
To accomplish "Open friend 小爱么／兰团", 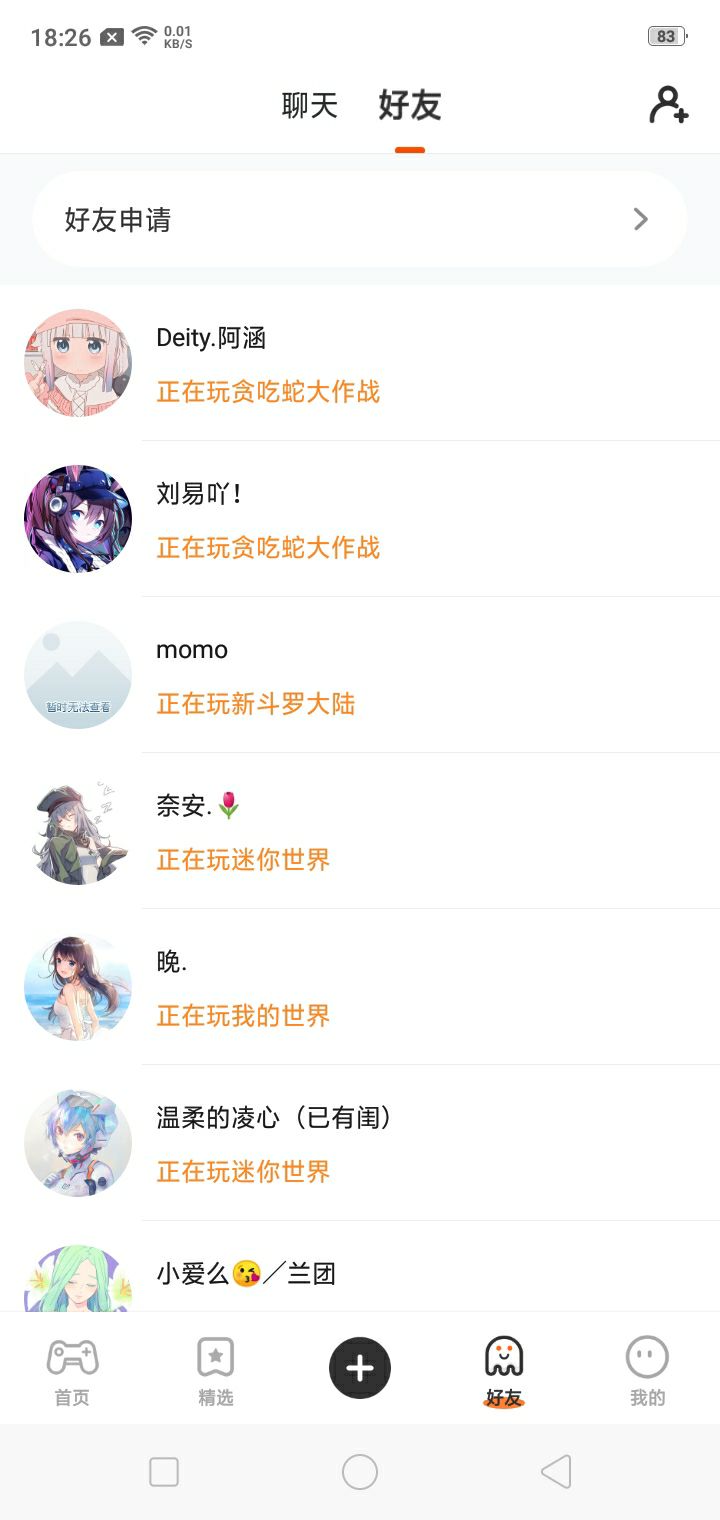I will pyautogui.click(x=360, y=1275).
